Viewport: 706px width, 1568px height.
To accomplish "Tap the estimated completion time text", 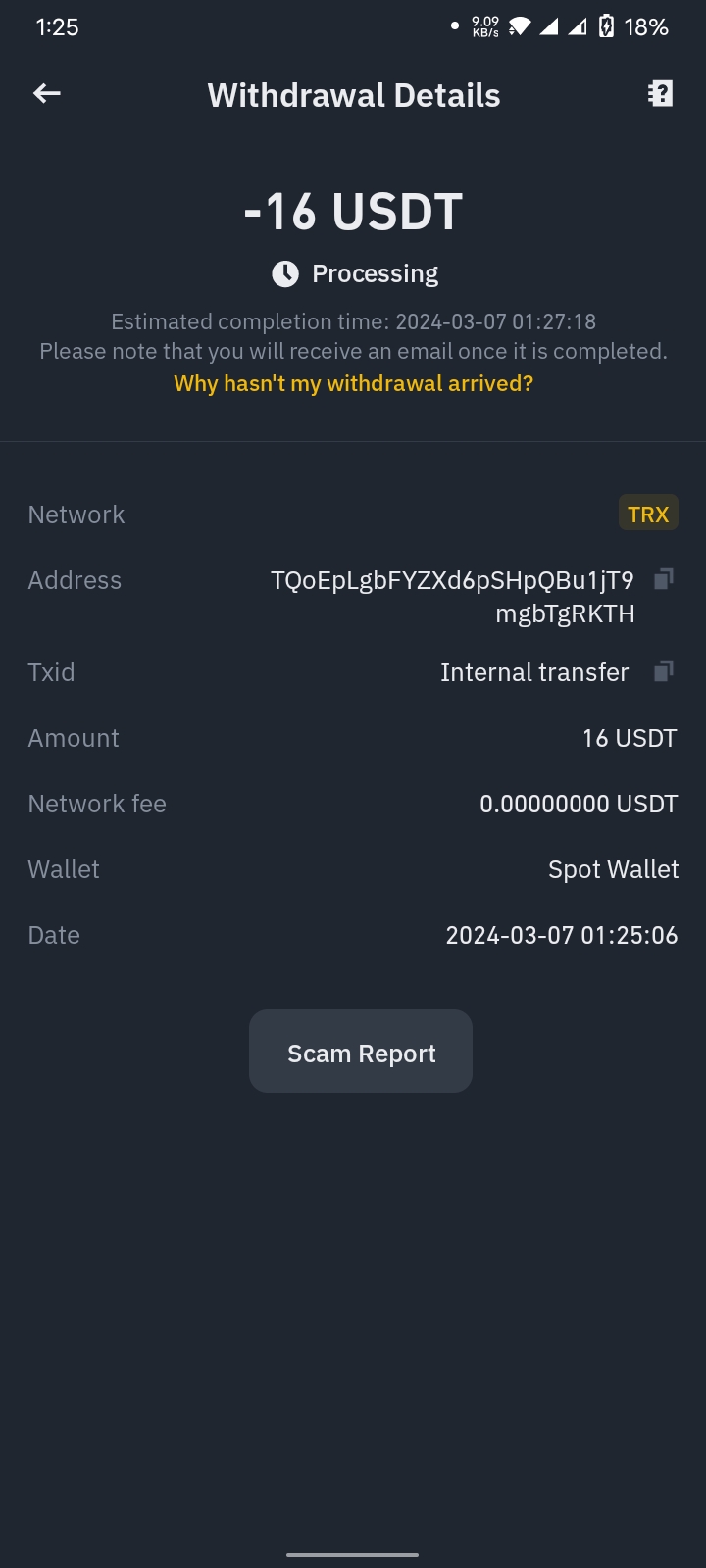I will [x=353, y=321].
